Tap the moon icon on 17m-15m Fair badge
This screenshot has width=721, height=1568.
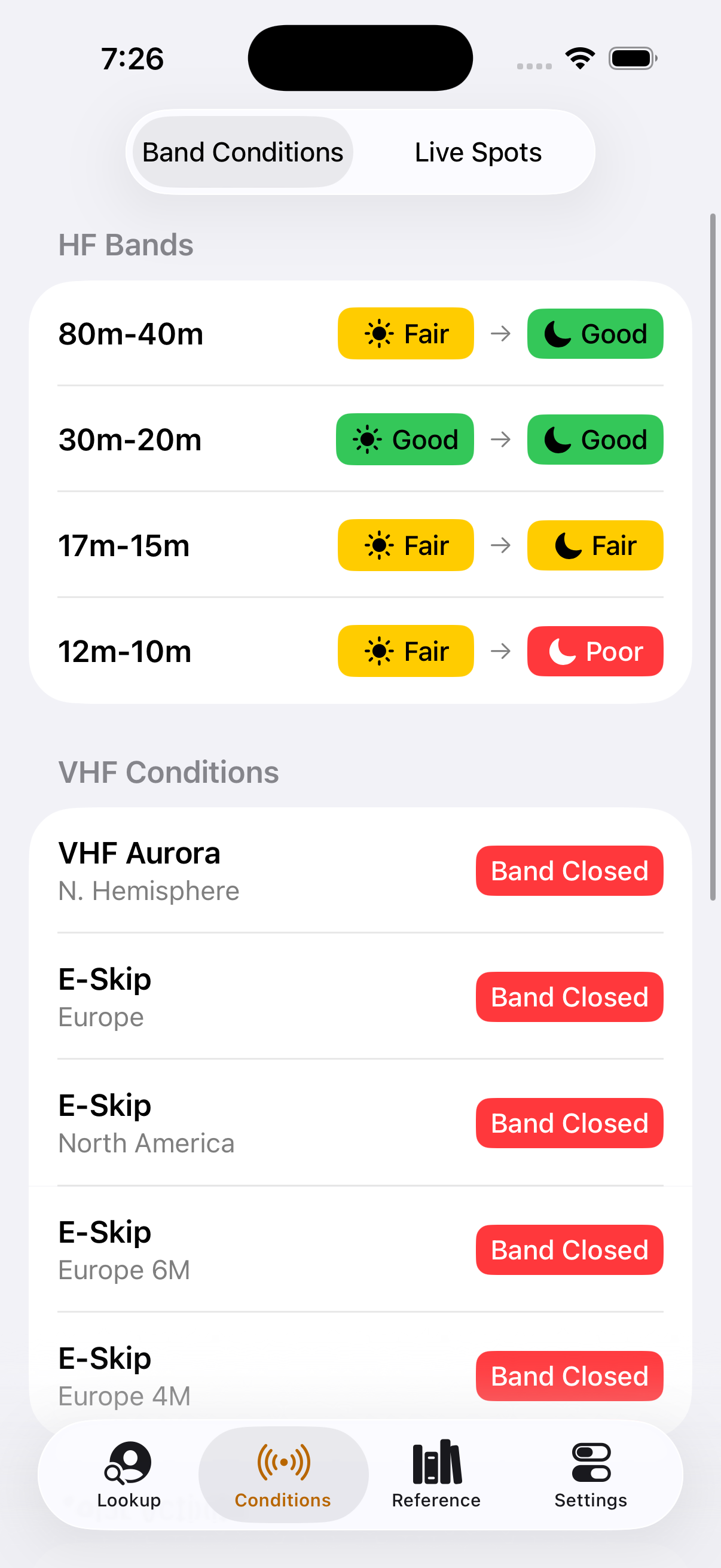point(567,545)
